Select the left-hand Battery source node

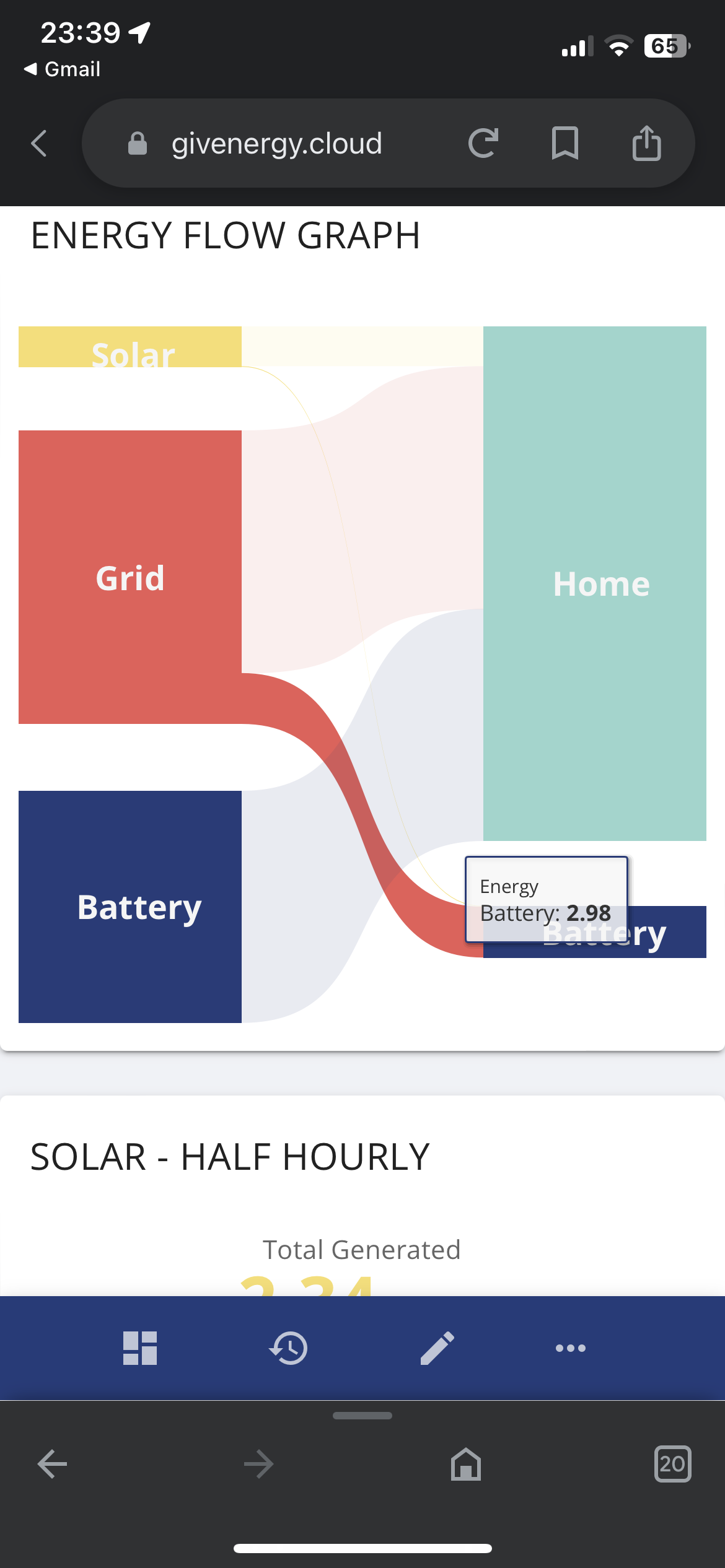pos(130,907)
